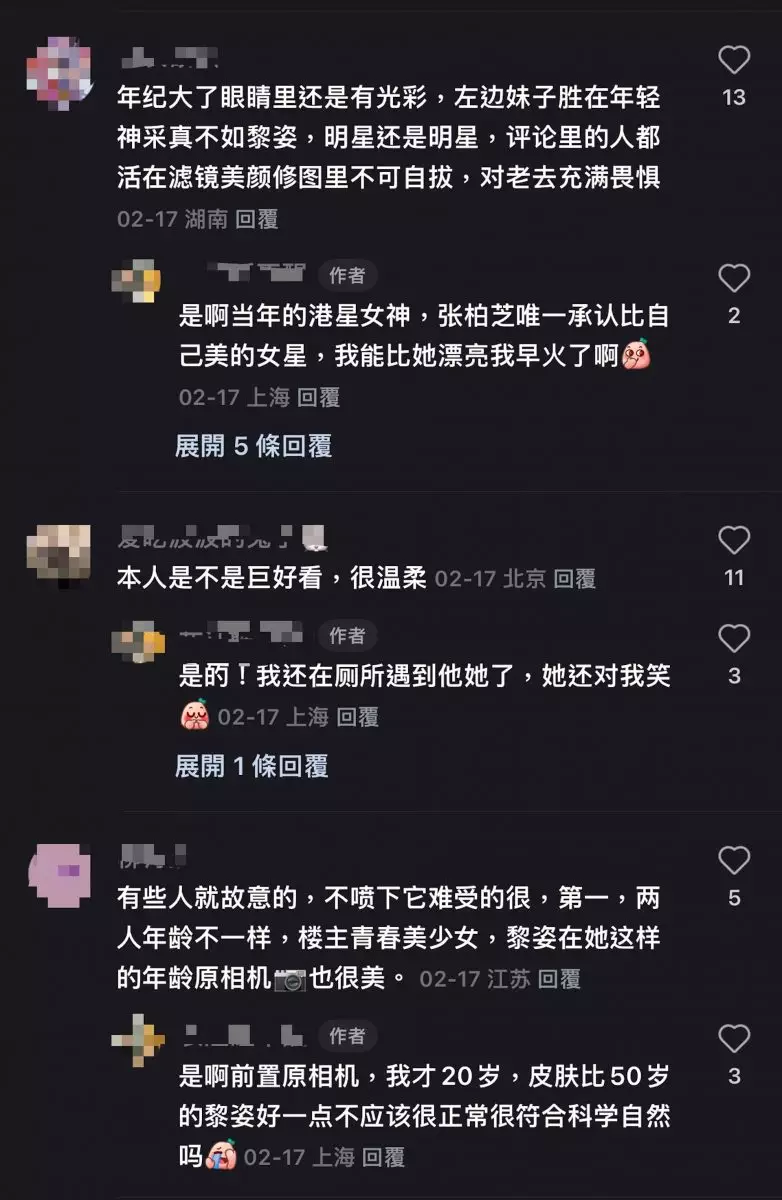Reply to the author's 厕所遇到 comment
This screenshot has width=782, height=1200.
click(x=357, y=716)
